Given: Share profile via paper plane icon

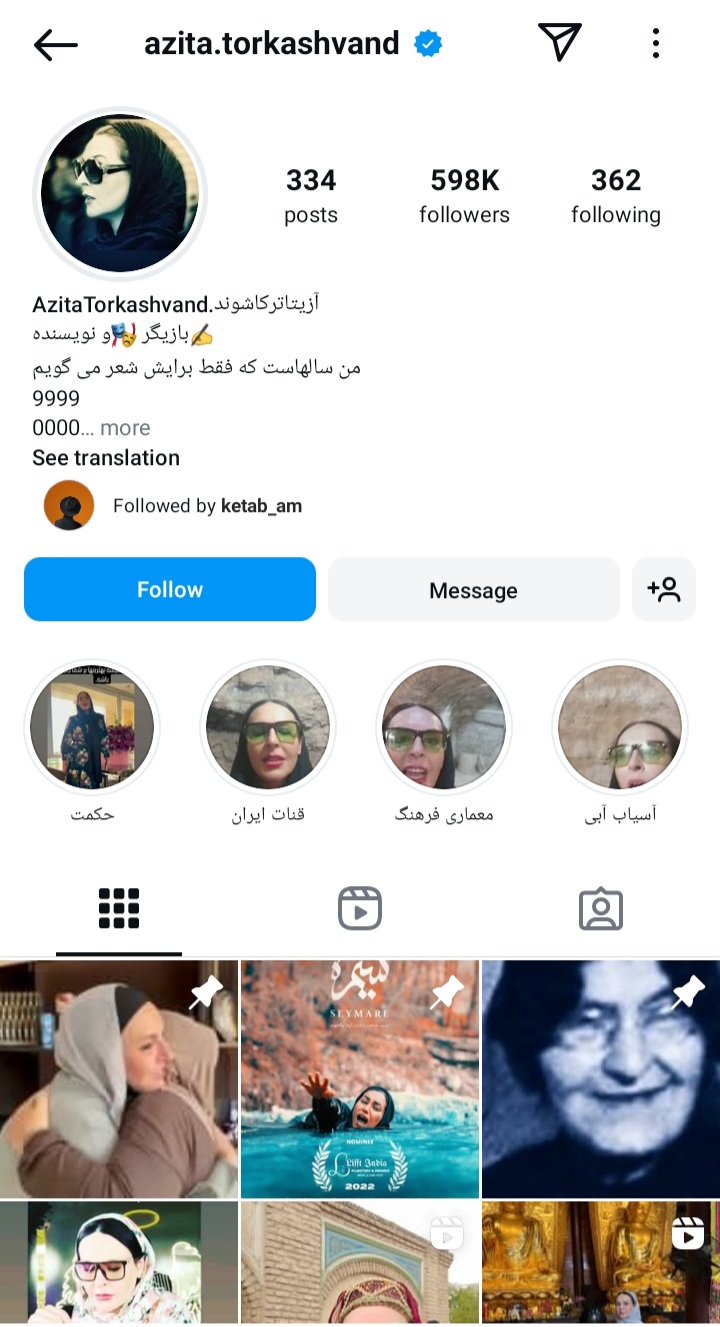Looking at the screenshot, I should (559, 43).
